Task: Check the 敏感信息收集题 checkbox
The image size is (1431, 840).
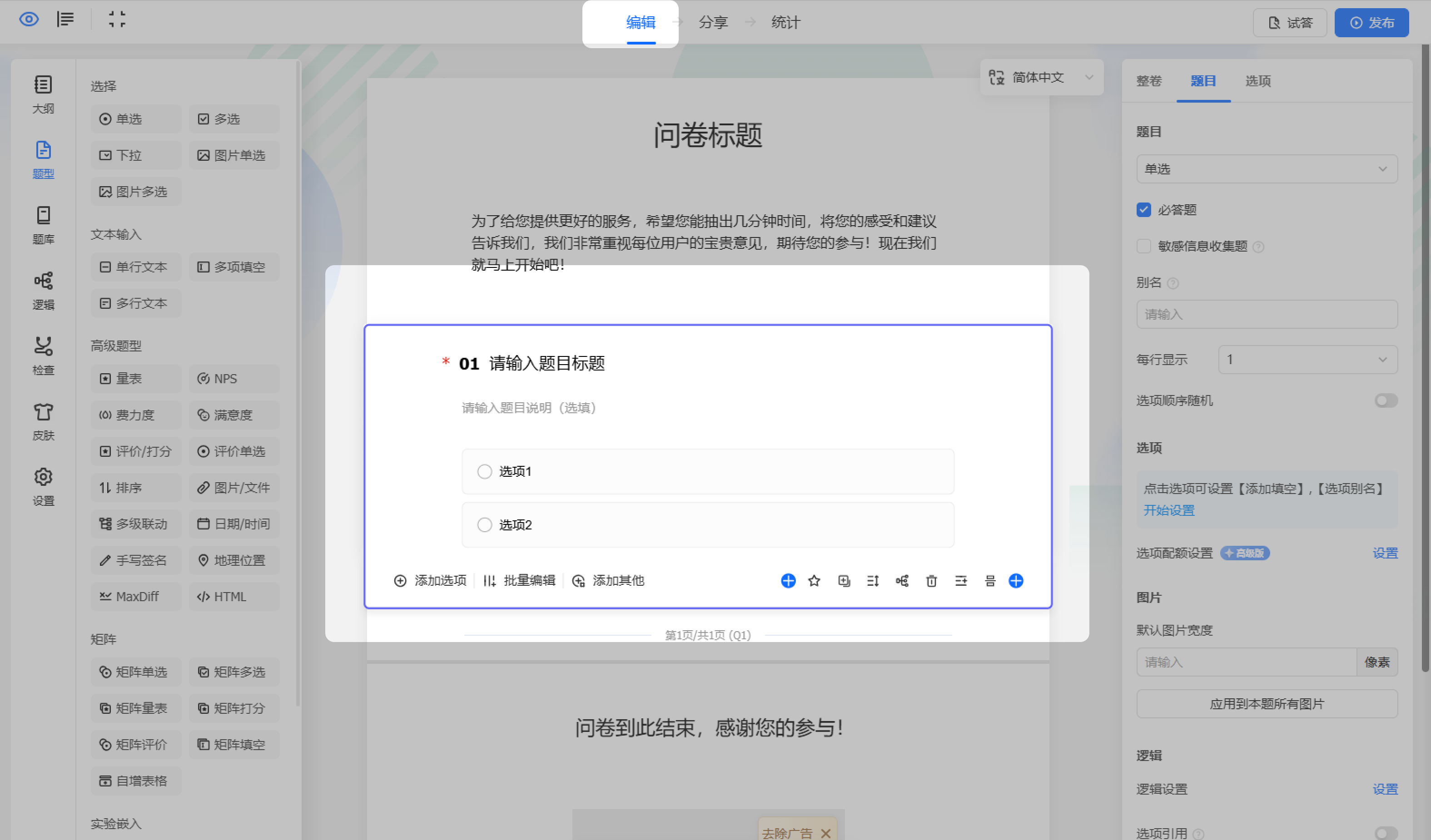Action: click(1144, 246)
